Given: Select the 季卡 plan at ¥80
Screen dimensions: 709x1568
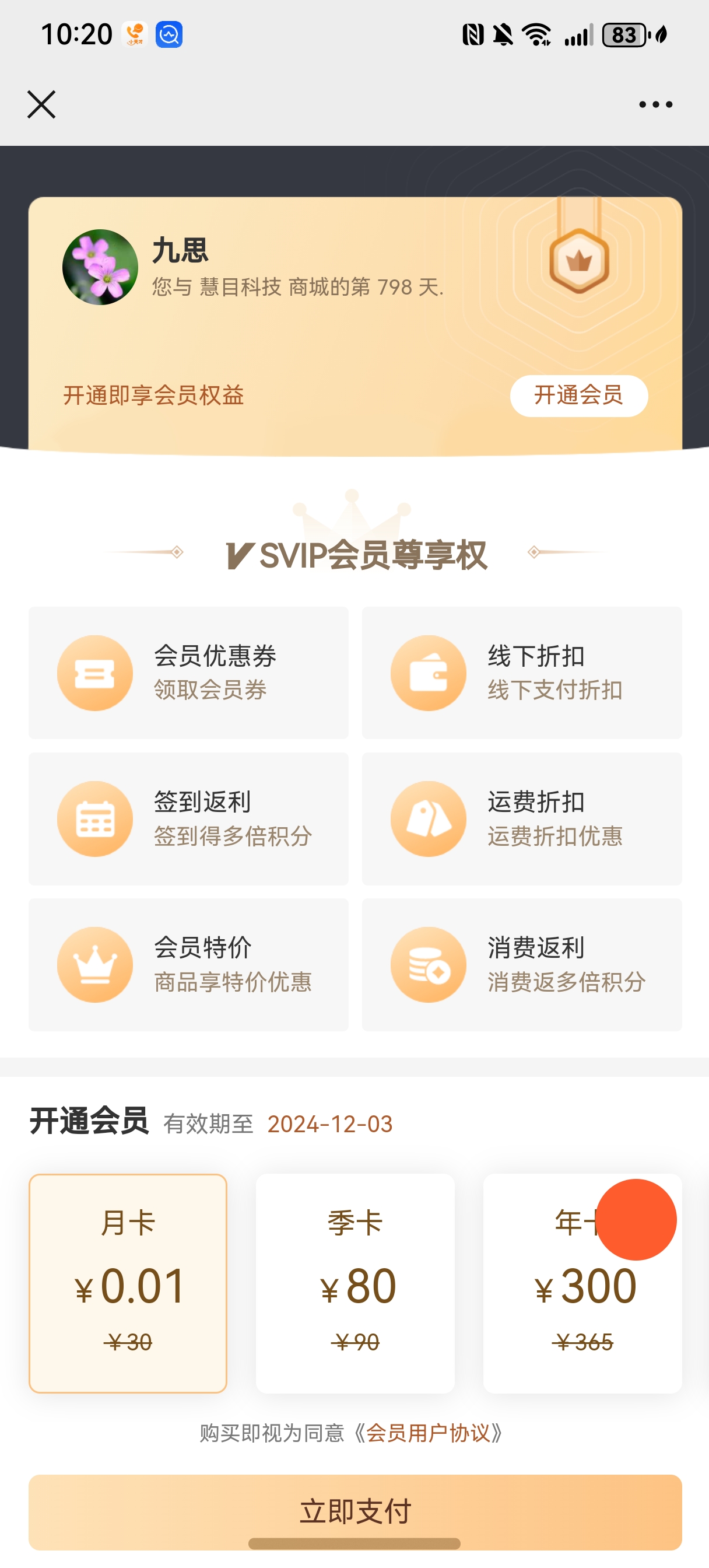Looking at the screenshot, I should [x=355, y=1283].
